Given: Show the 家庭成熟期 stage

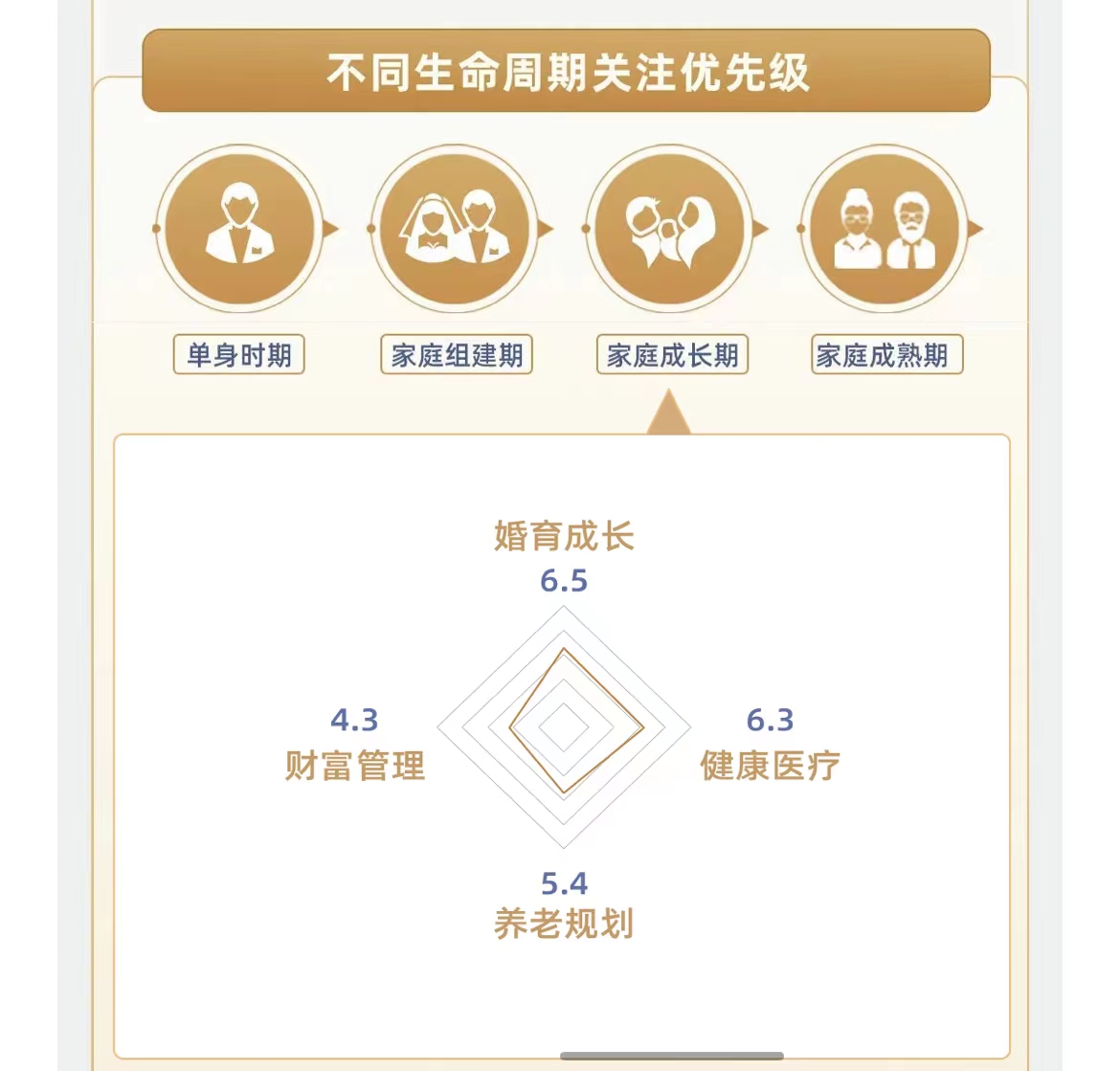Looking at the screenshot, I should (886, 355).
